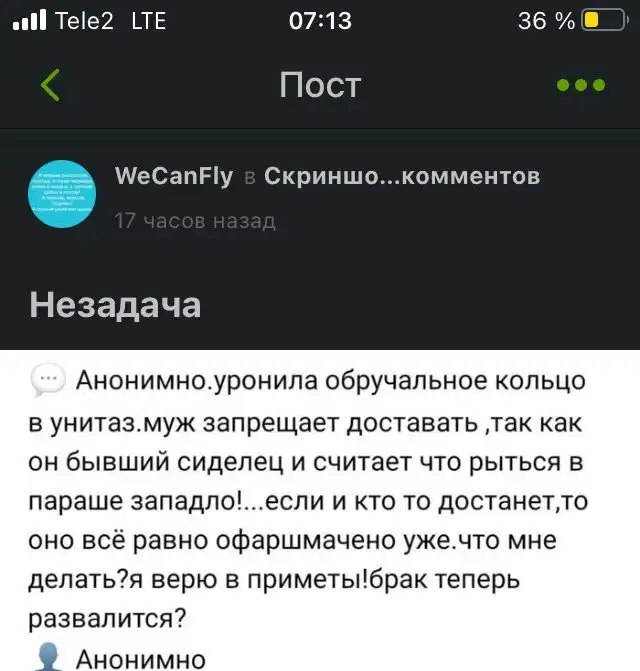The width and height of the screenshot is (640, 671).
Task: Open the three-dot overflow menu
Action: [581, 86]
